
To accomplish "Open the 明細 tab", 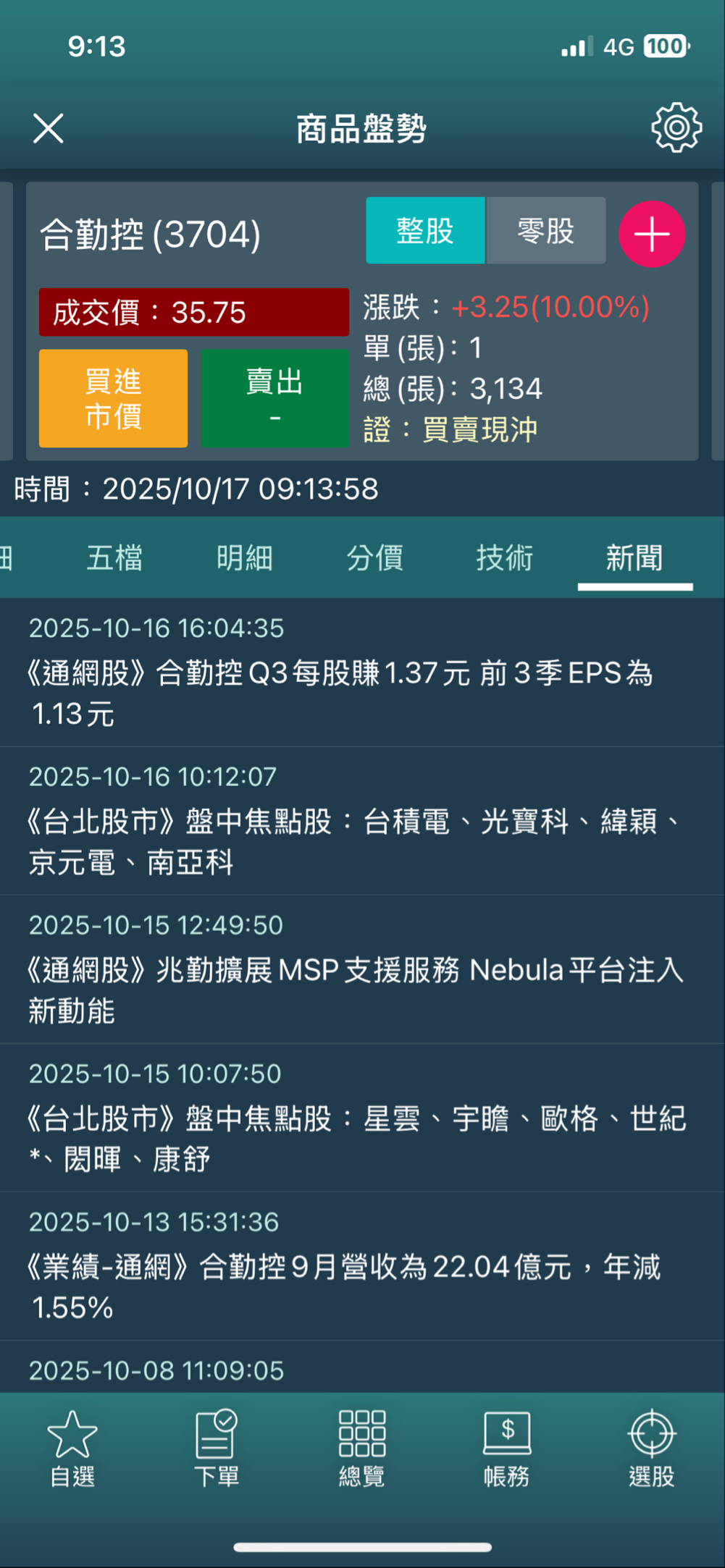I will point(244,558).
